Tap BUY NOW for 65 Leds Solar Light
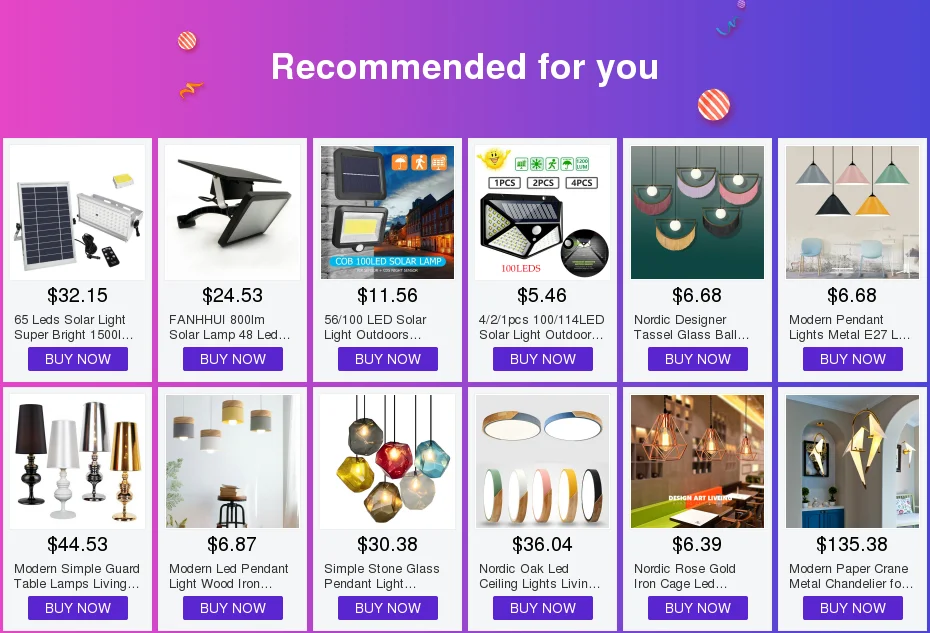Screen dimensions: 930x633 [78, 359]
